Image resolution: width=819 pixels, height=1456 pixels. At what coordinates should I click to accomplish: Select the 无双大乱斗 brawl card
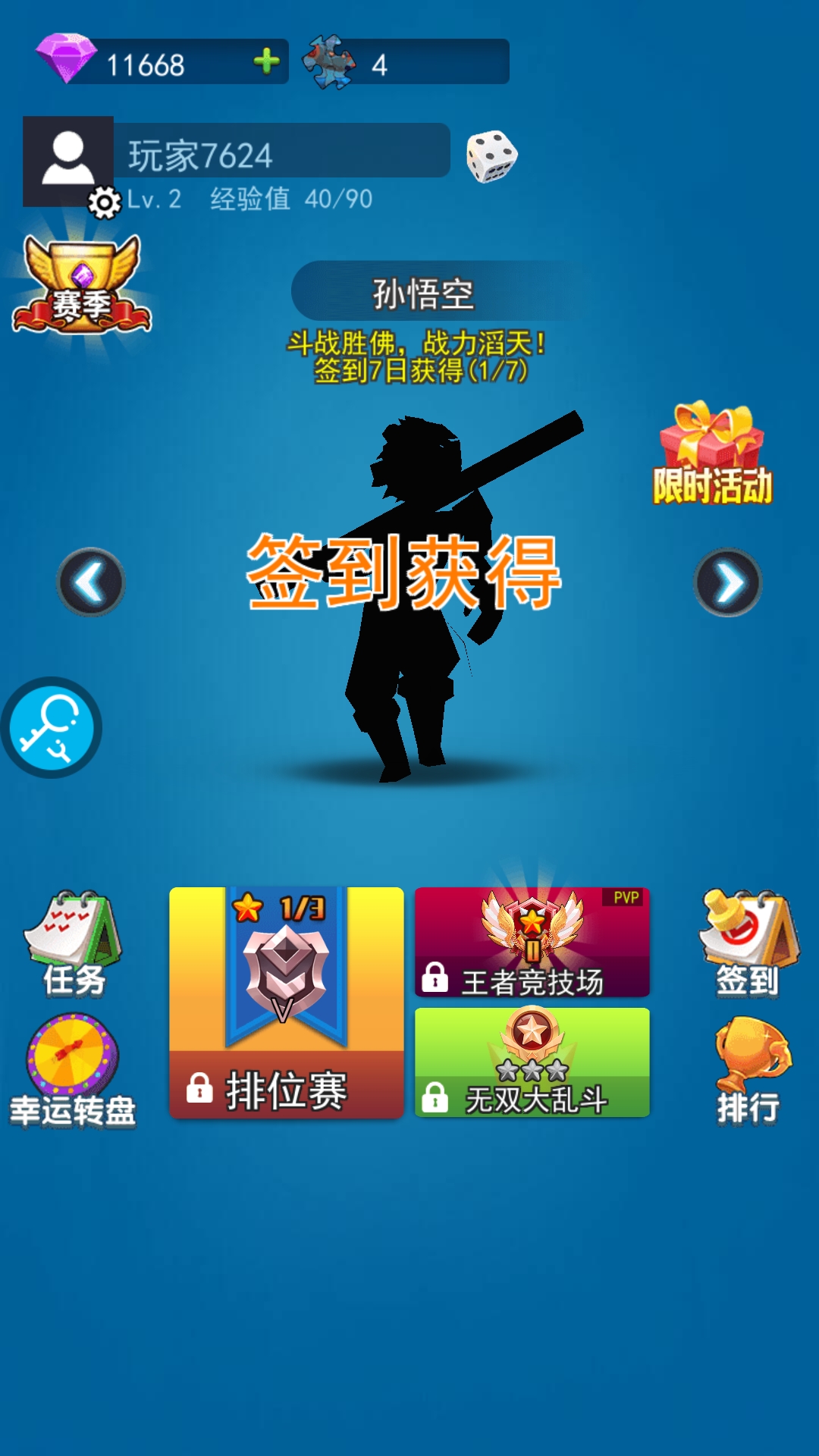(x=532, y=1062)
